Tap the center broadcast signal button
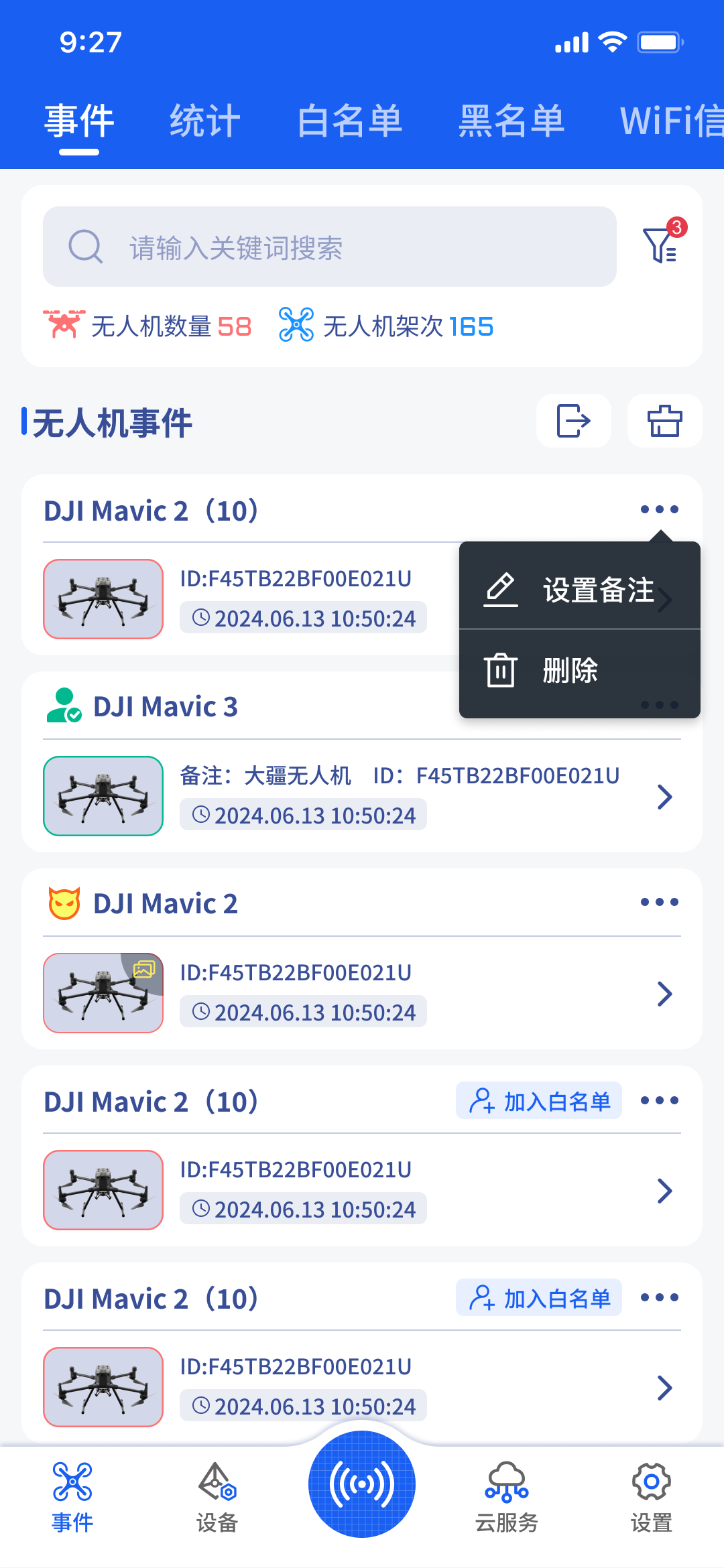 point(362,1484)
